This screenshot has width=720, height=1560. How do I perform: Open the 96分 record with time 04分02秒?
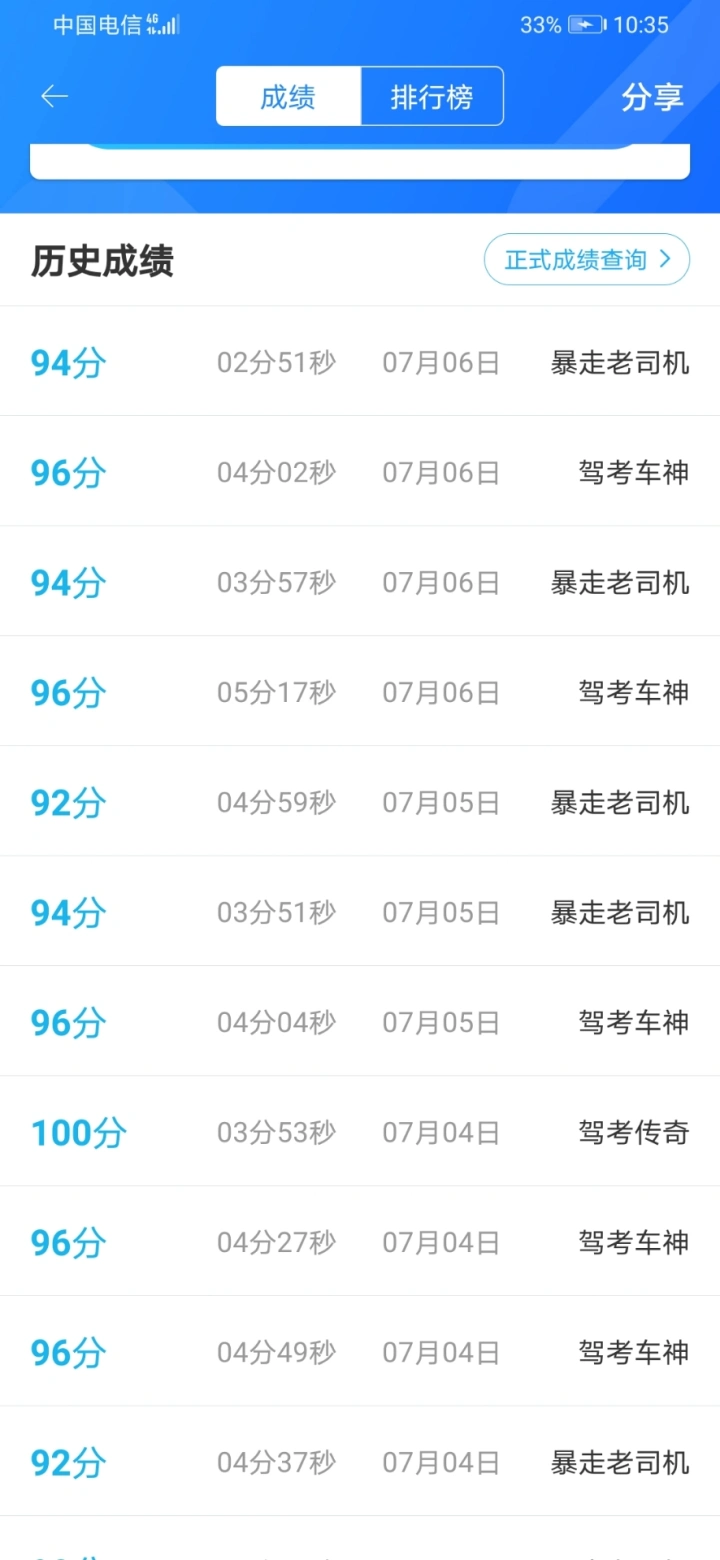pyautogui.click(x=360, y=471)
